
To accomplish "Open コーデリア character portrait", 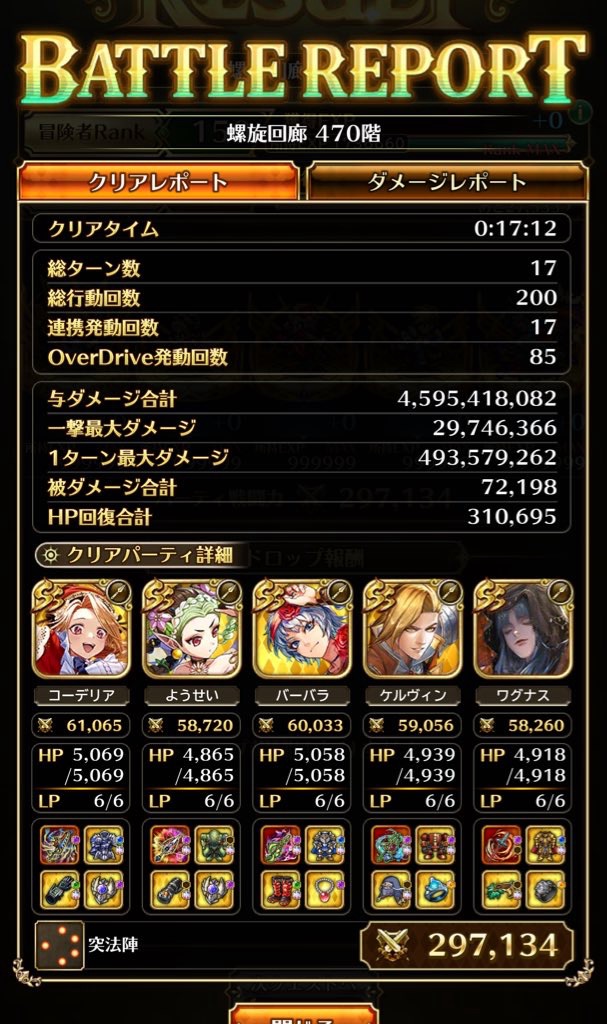I will 82,630.
